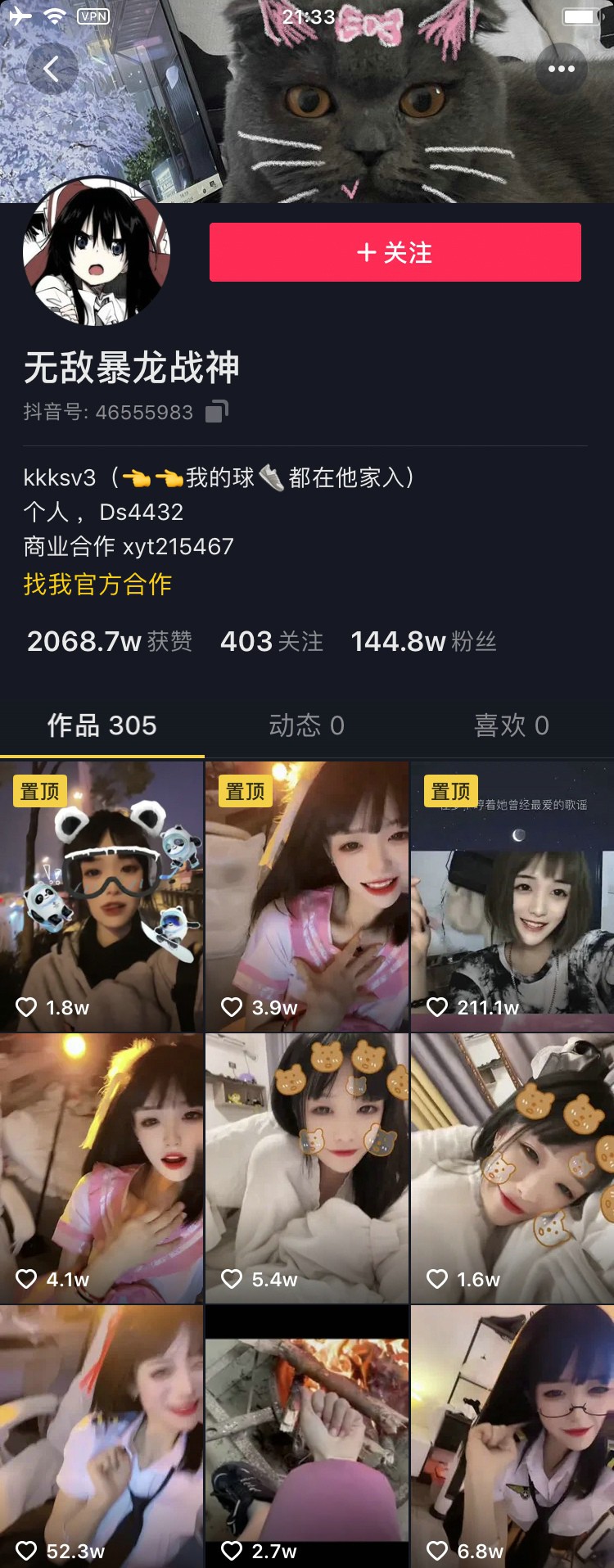Open the video with 6.8w likes
Viewport: 614px width, 1568px height.
click(x=512, y=1437)
